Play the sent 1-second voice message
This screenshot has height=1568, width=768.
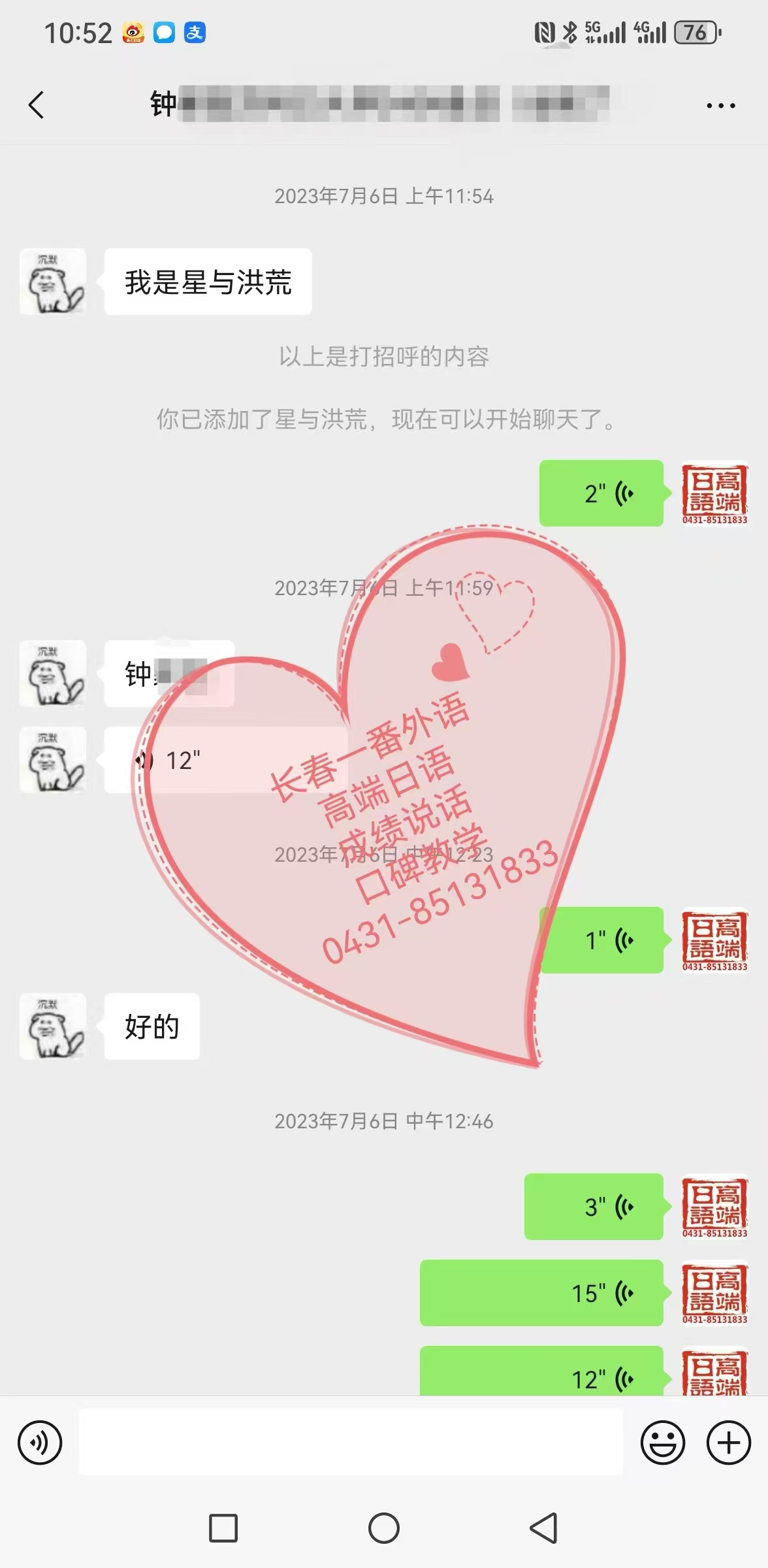[601, 941]
